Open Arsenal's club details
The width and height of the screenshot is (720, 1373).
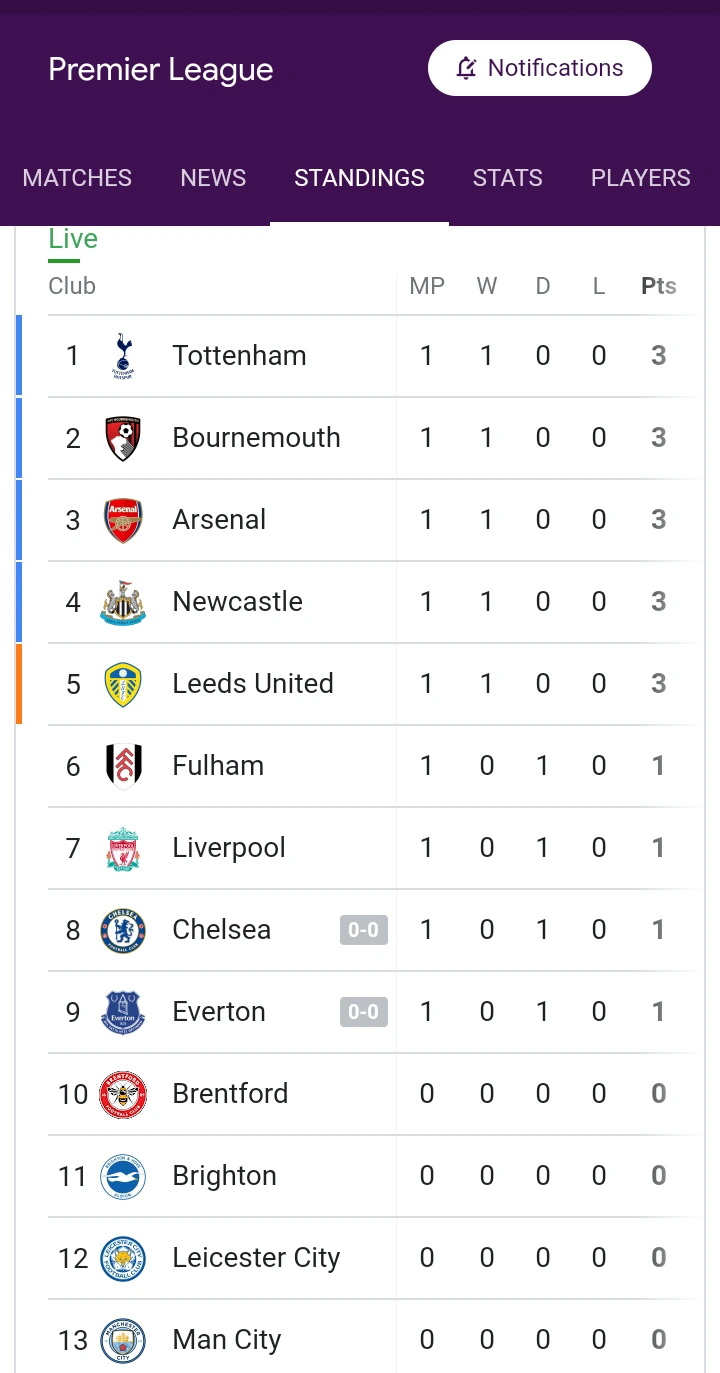pos(219,520)
